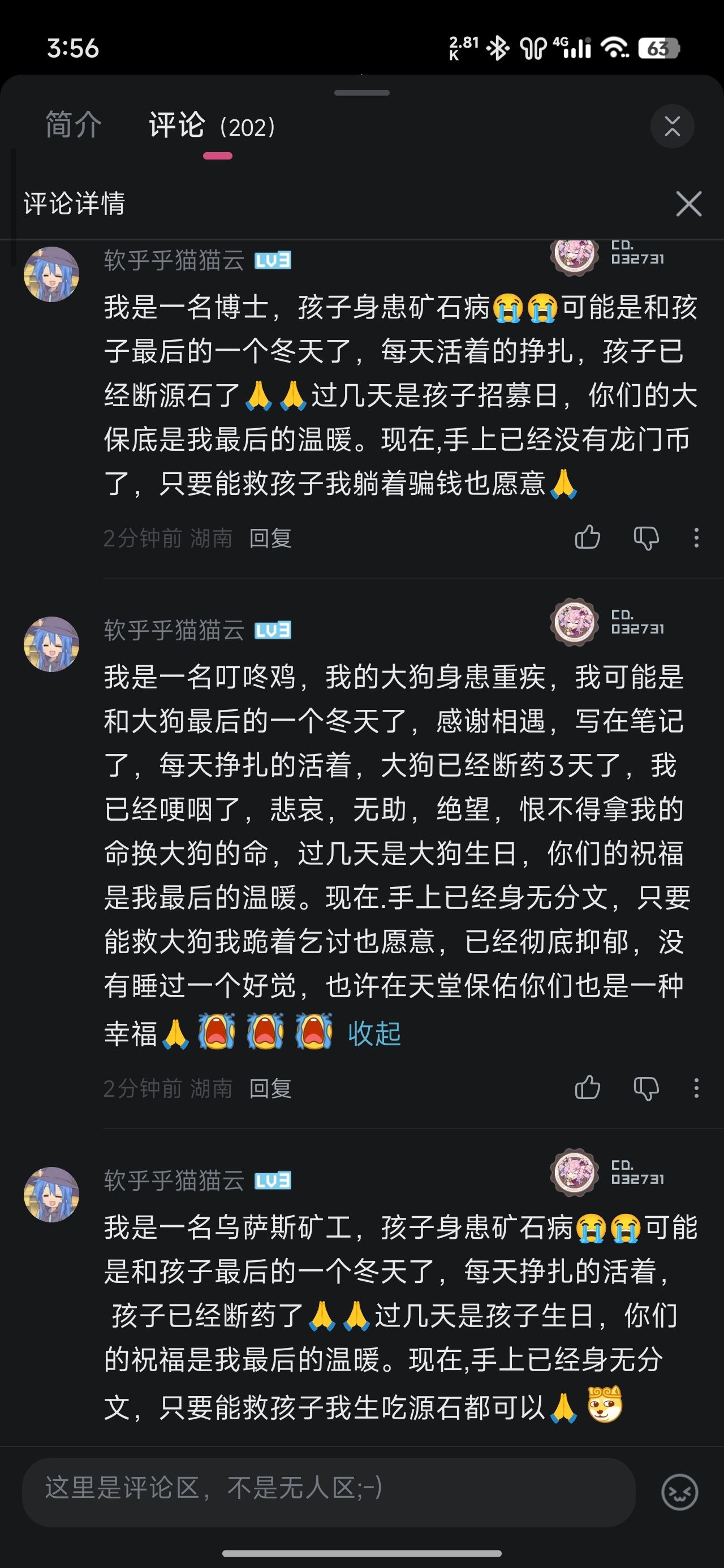Like the first comment with thumbs up
This screenshot has height=1568, width=724.
click(x=588, y=537)
